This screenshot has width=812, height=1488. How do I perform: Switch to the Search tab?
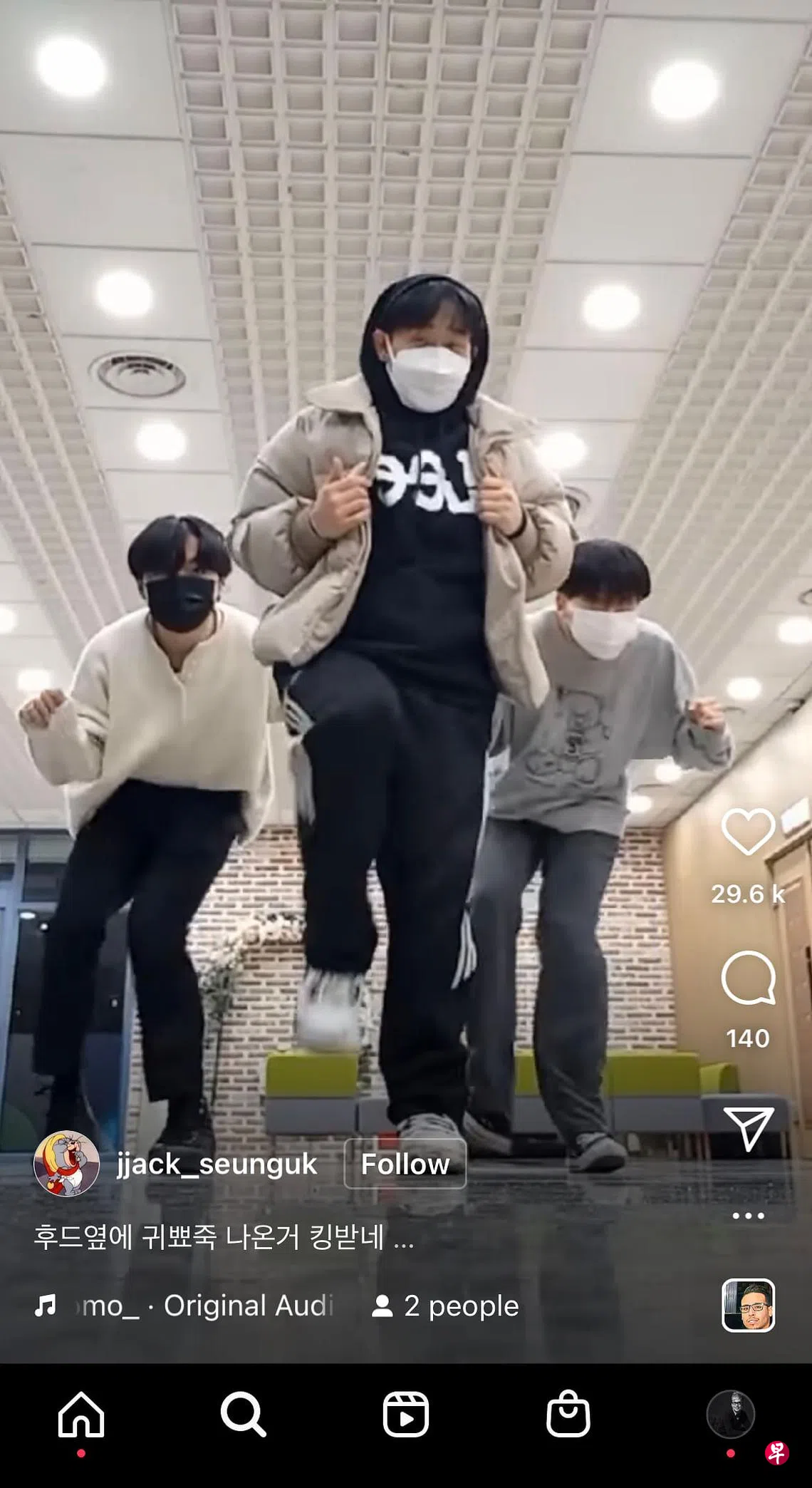pos(243,1414)
